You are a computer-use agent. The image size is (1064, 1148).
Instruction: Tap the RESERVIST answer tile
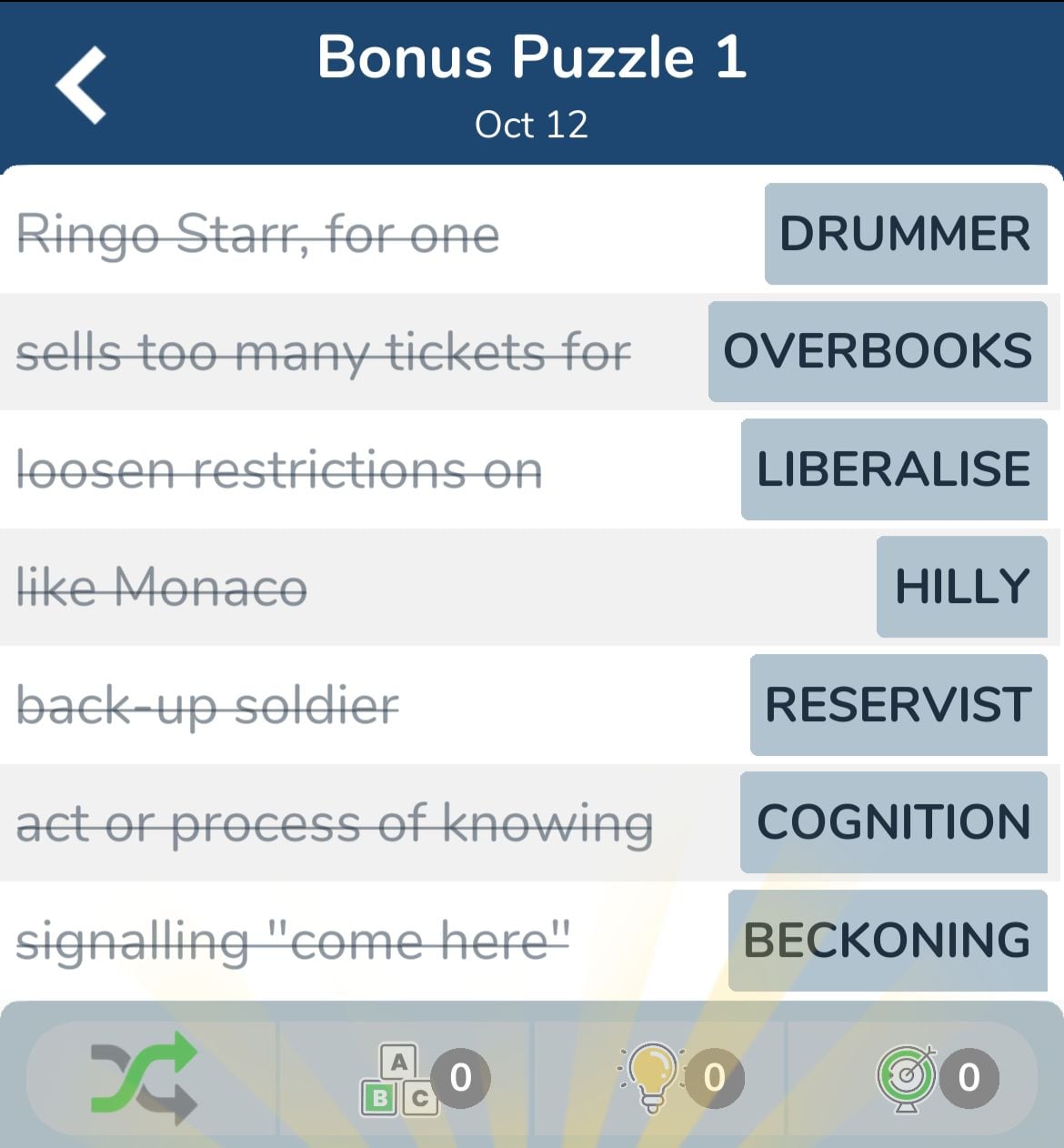click(897, 704)
